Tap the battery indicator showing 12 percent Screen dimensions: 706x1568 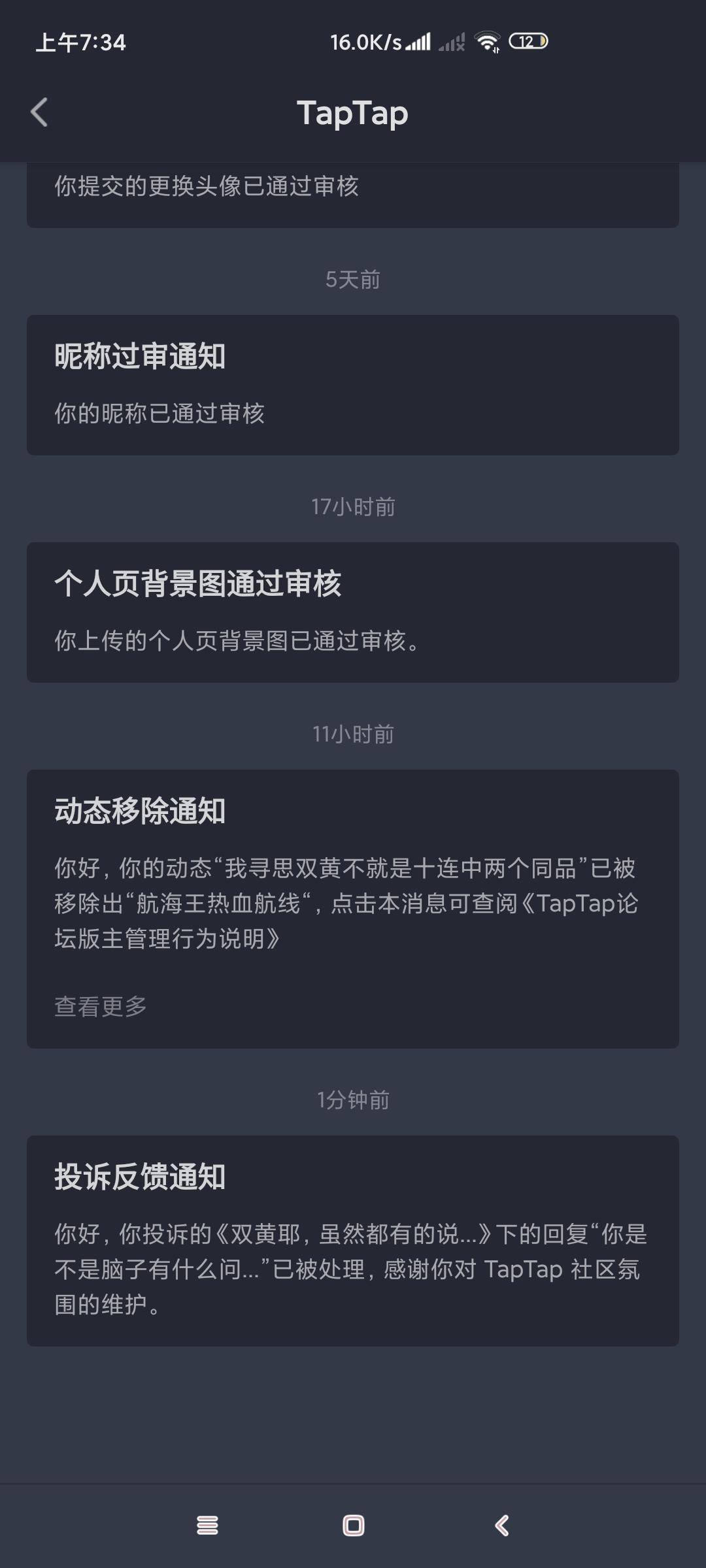[527, 41]
